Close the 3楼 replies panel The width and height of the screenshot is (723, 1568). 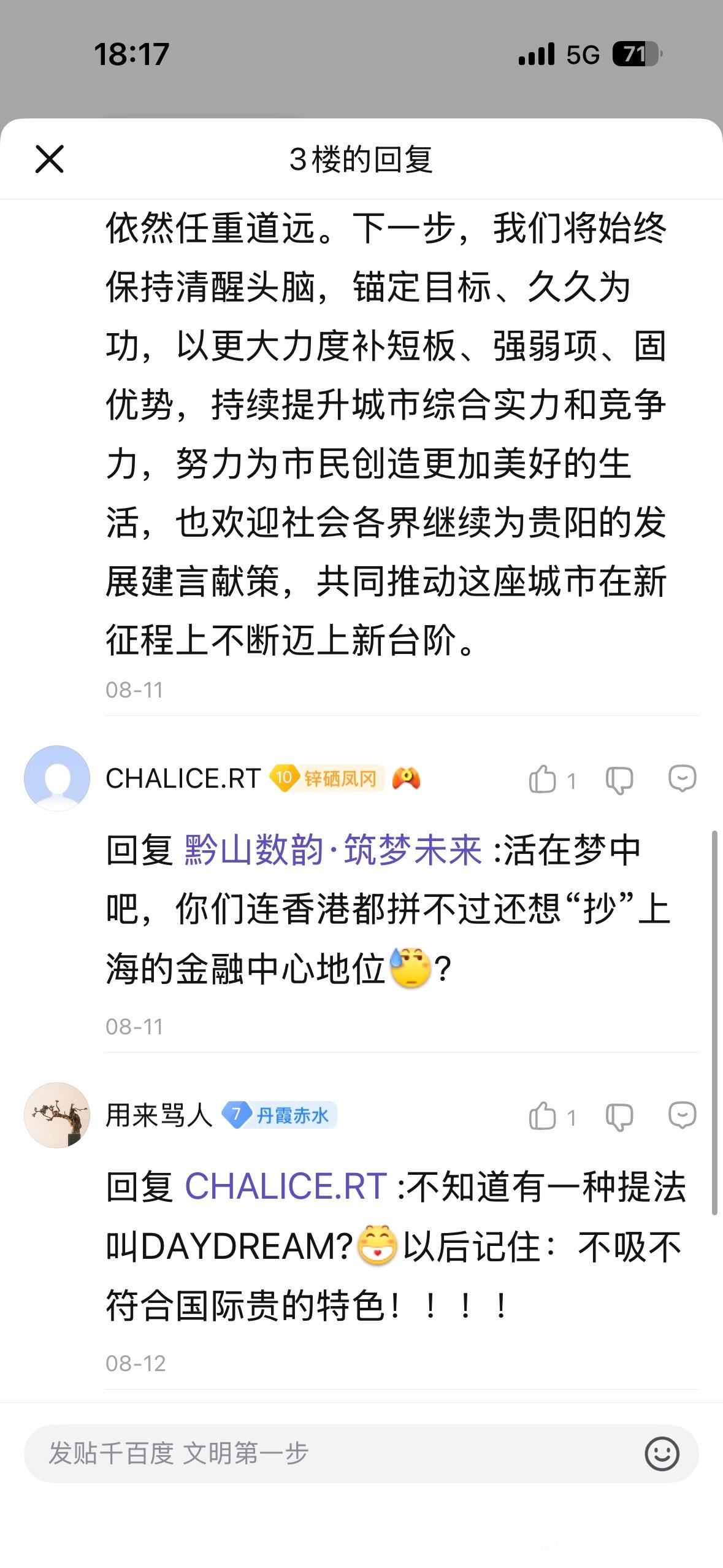(x=50, y=159)
